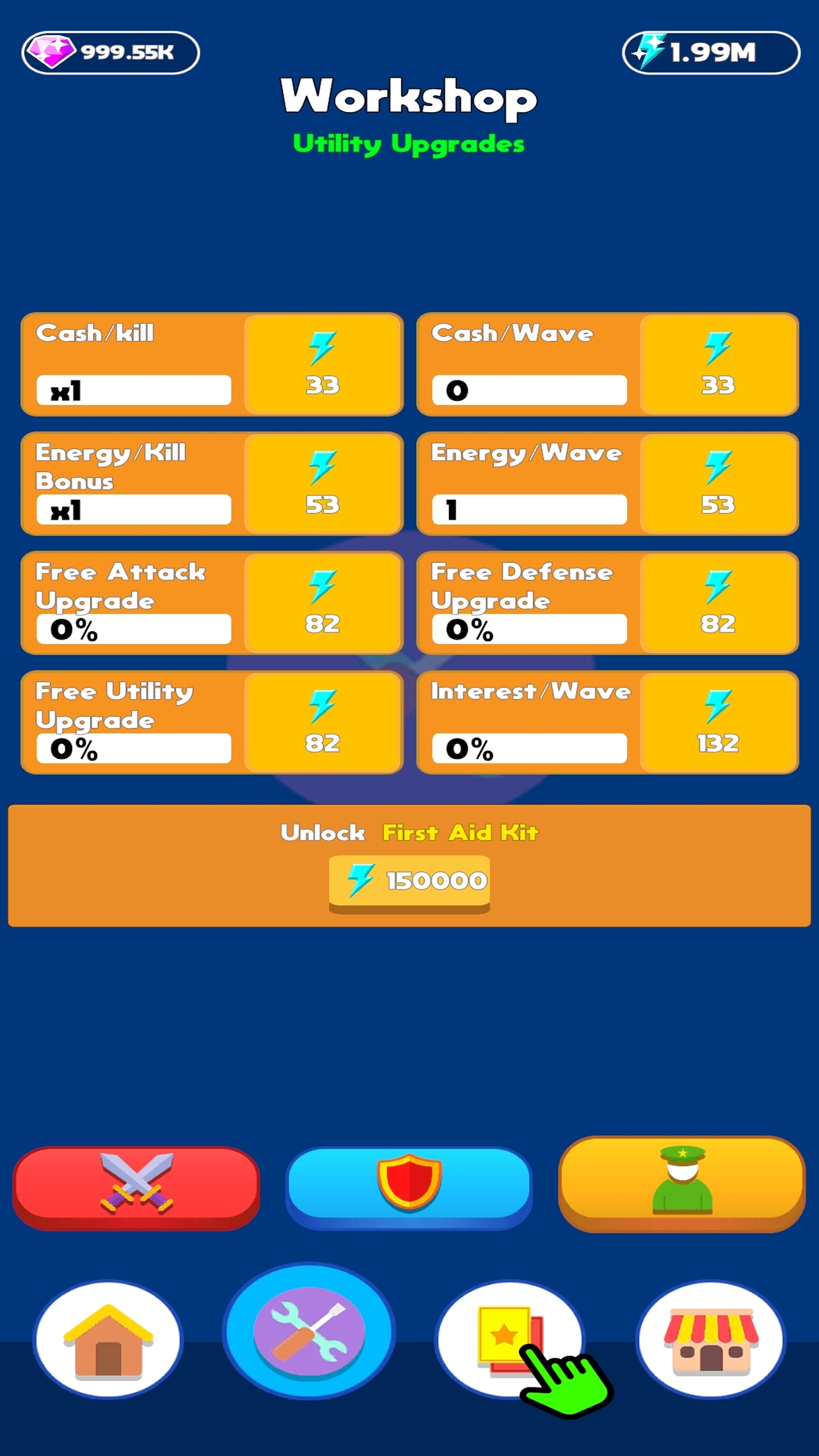This screenshot has width=819, height=1456.
Task: Purchase Free Utility Upgrade for 82
Action: tap(323, 722)
